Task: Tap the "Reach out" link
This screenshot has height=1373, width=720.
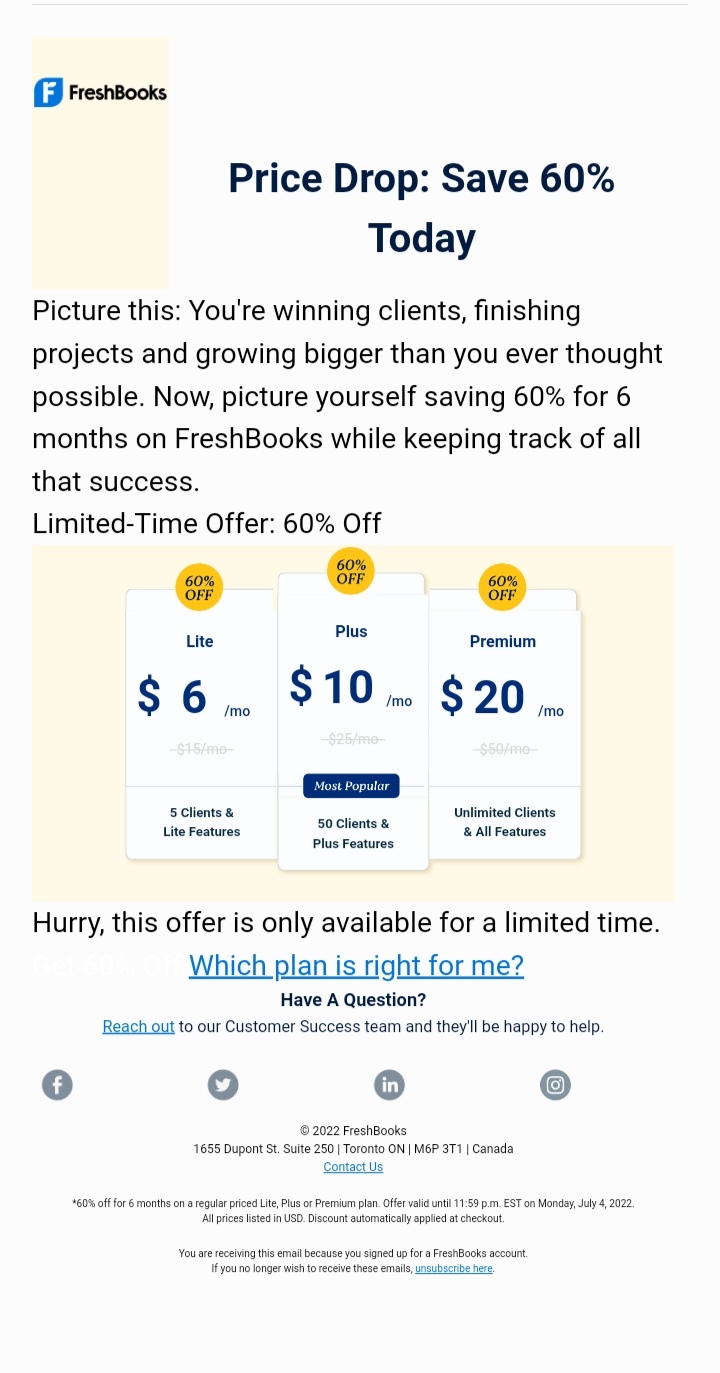Action: 138,1026
